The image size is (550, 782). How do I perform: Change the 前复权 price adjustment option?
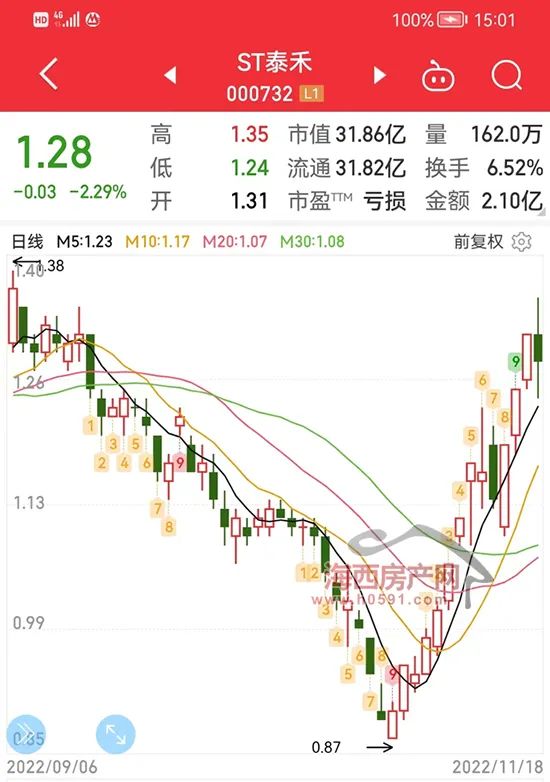coord(478,242)
